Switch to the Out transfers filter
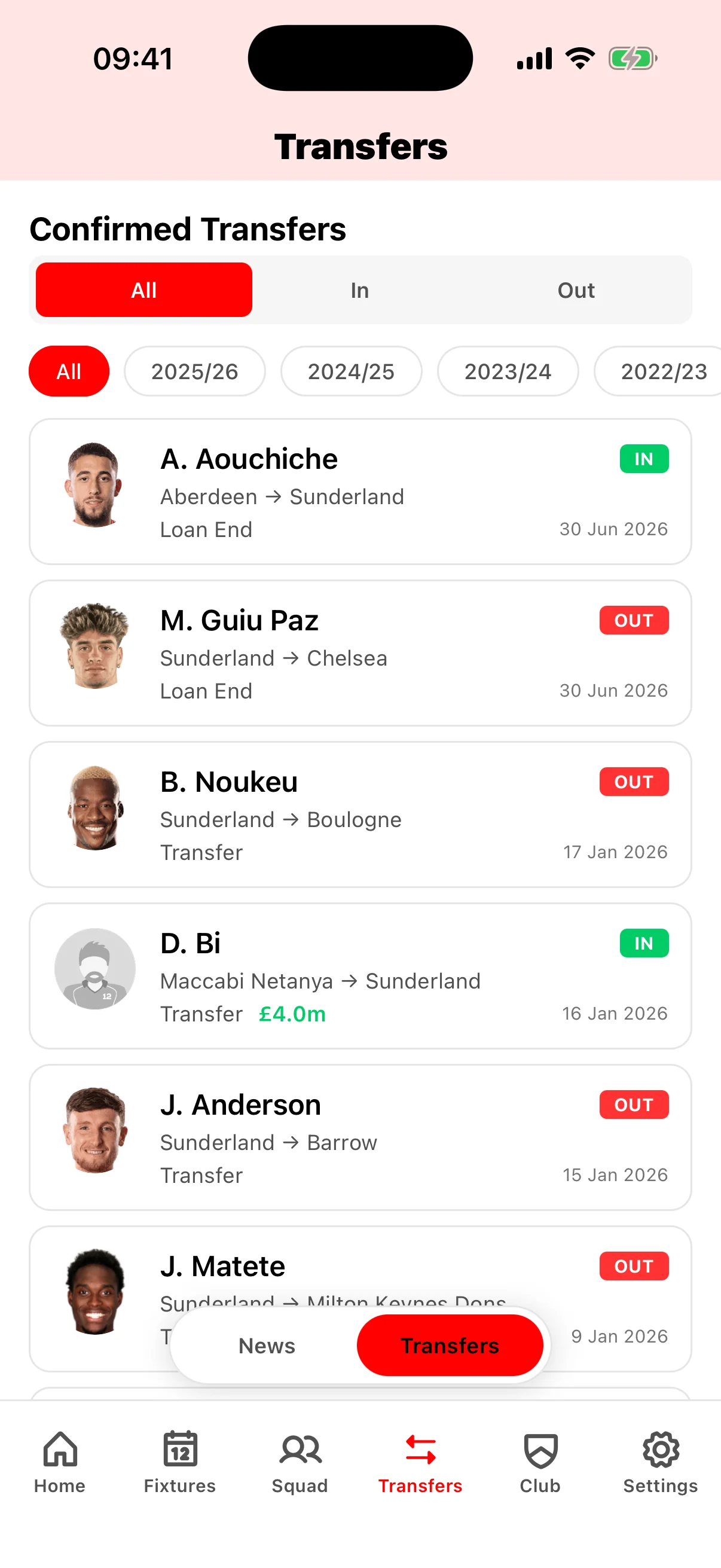 pyautogui.click(x=575, y=291)
